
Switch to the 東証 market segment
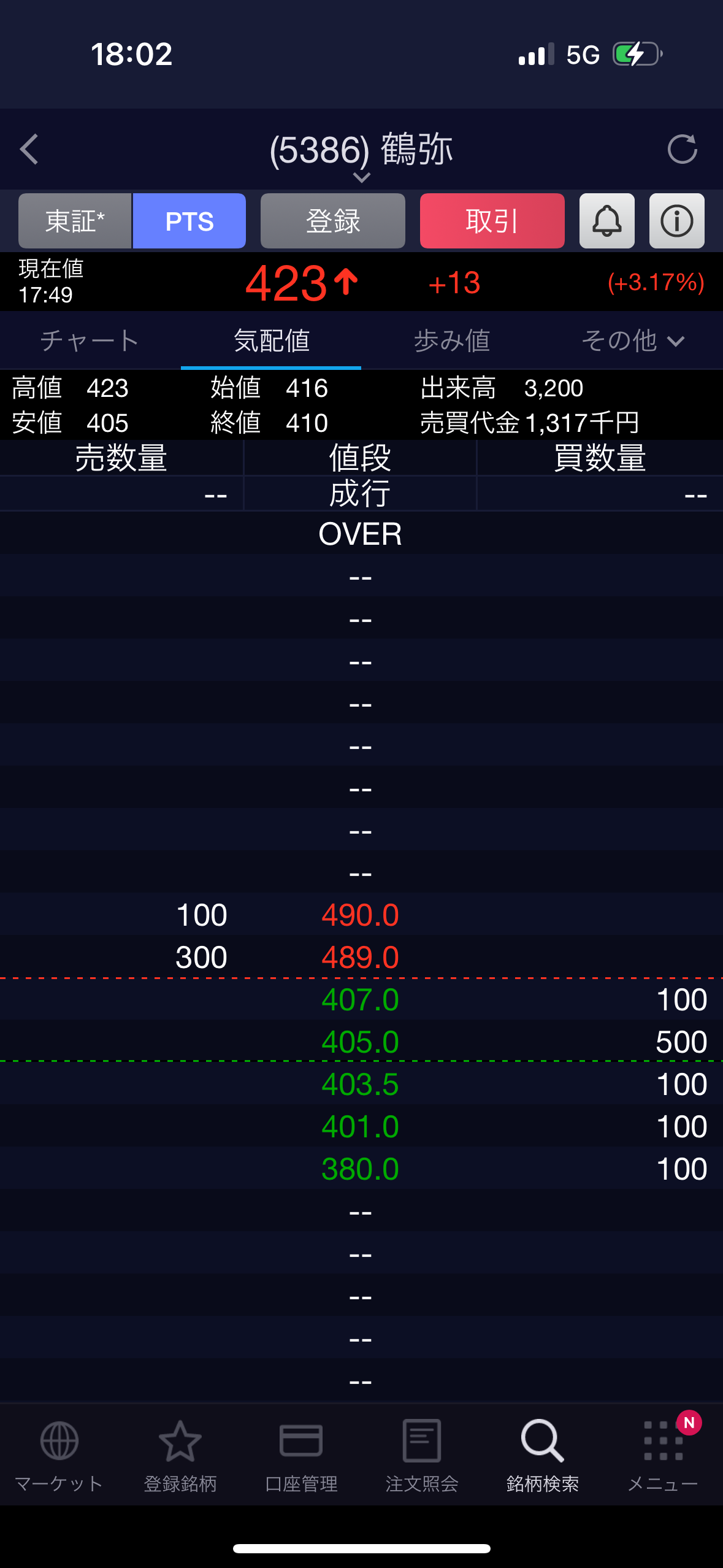[x=75, y=221]
